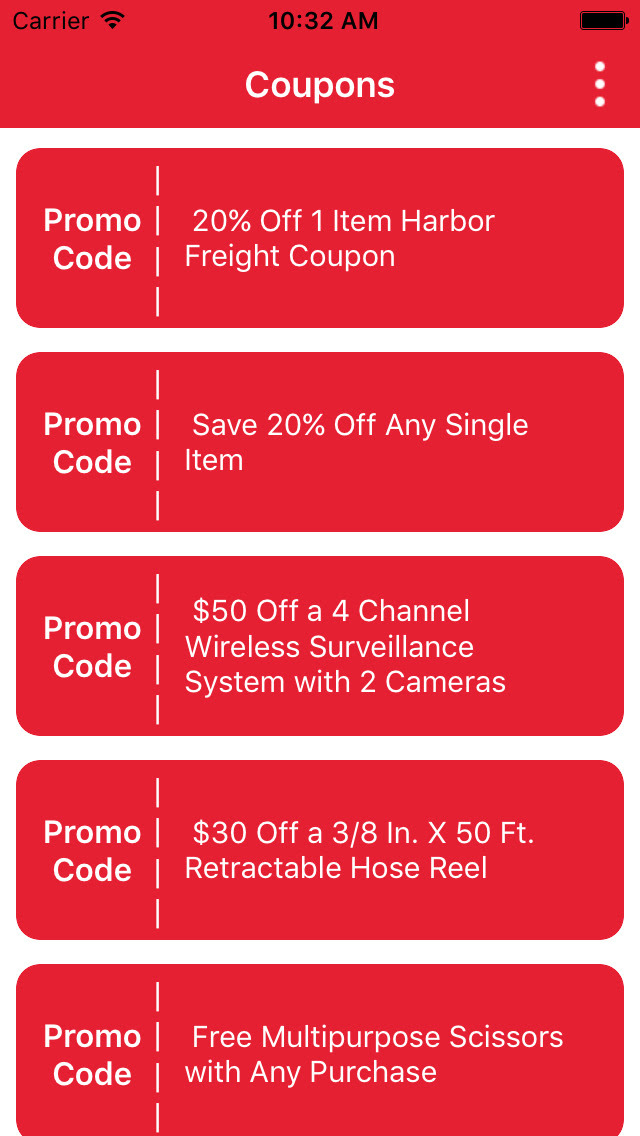Open the three-dot overflow menu
This screenshot has width=640, height=1136.
click(599, 85)
